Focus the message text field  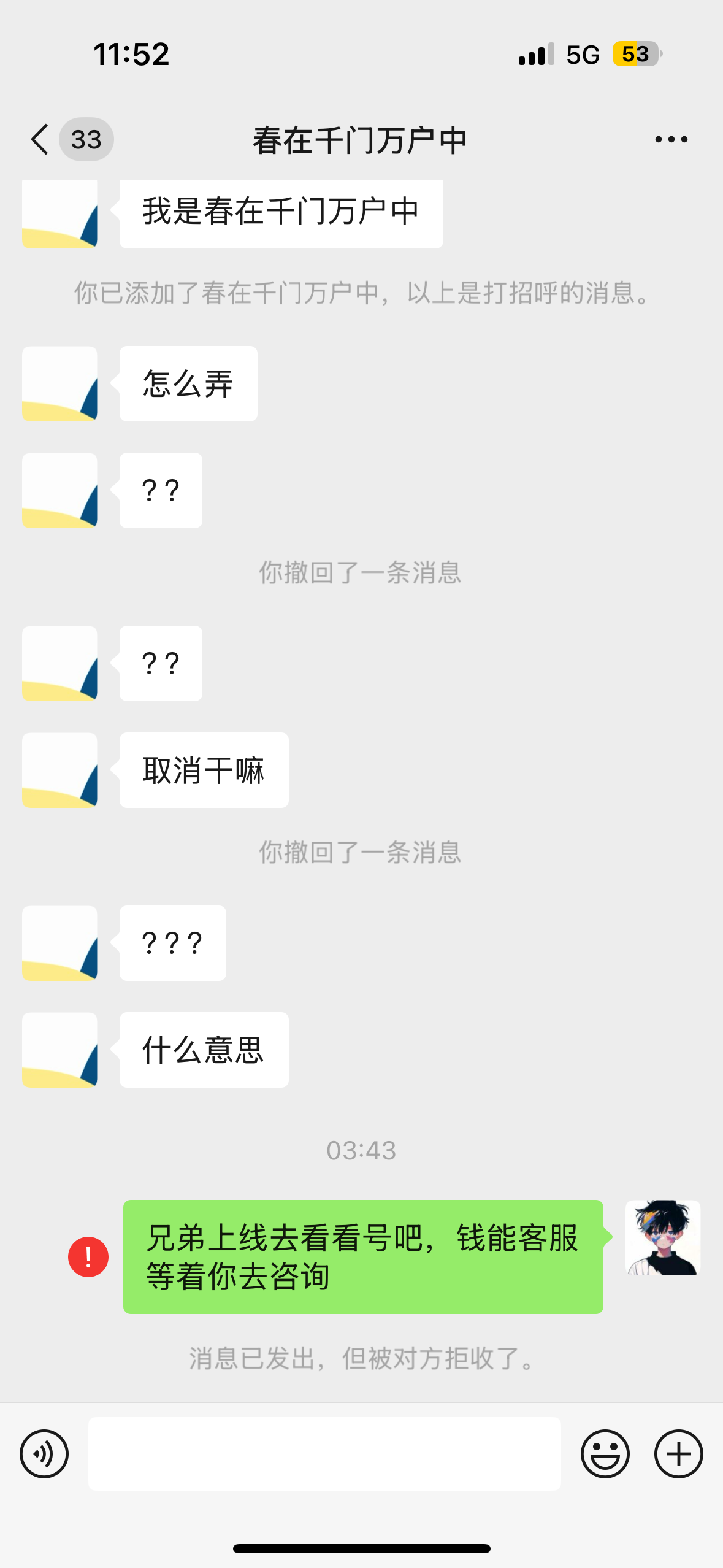tap(324, 1453)
